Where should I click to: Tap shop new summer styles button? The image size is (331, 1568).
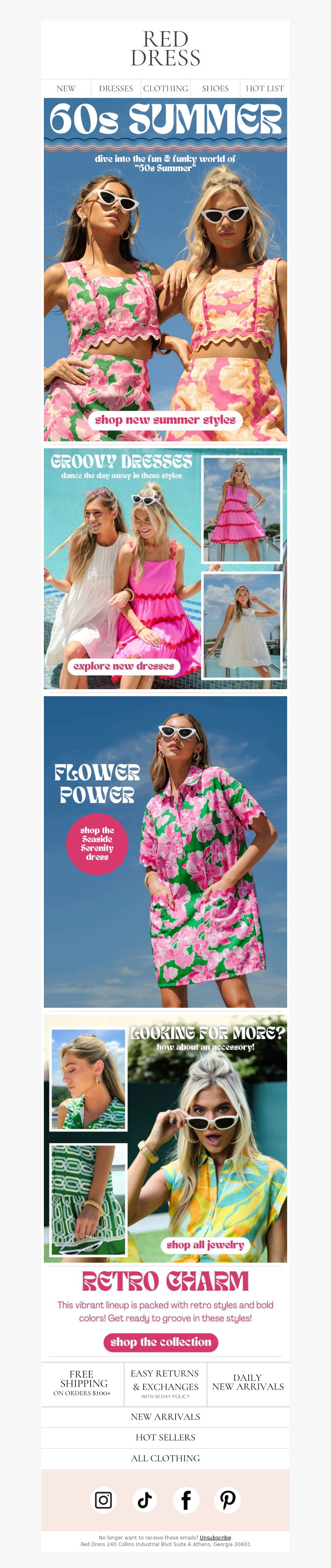[165, 420]
